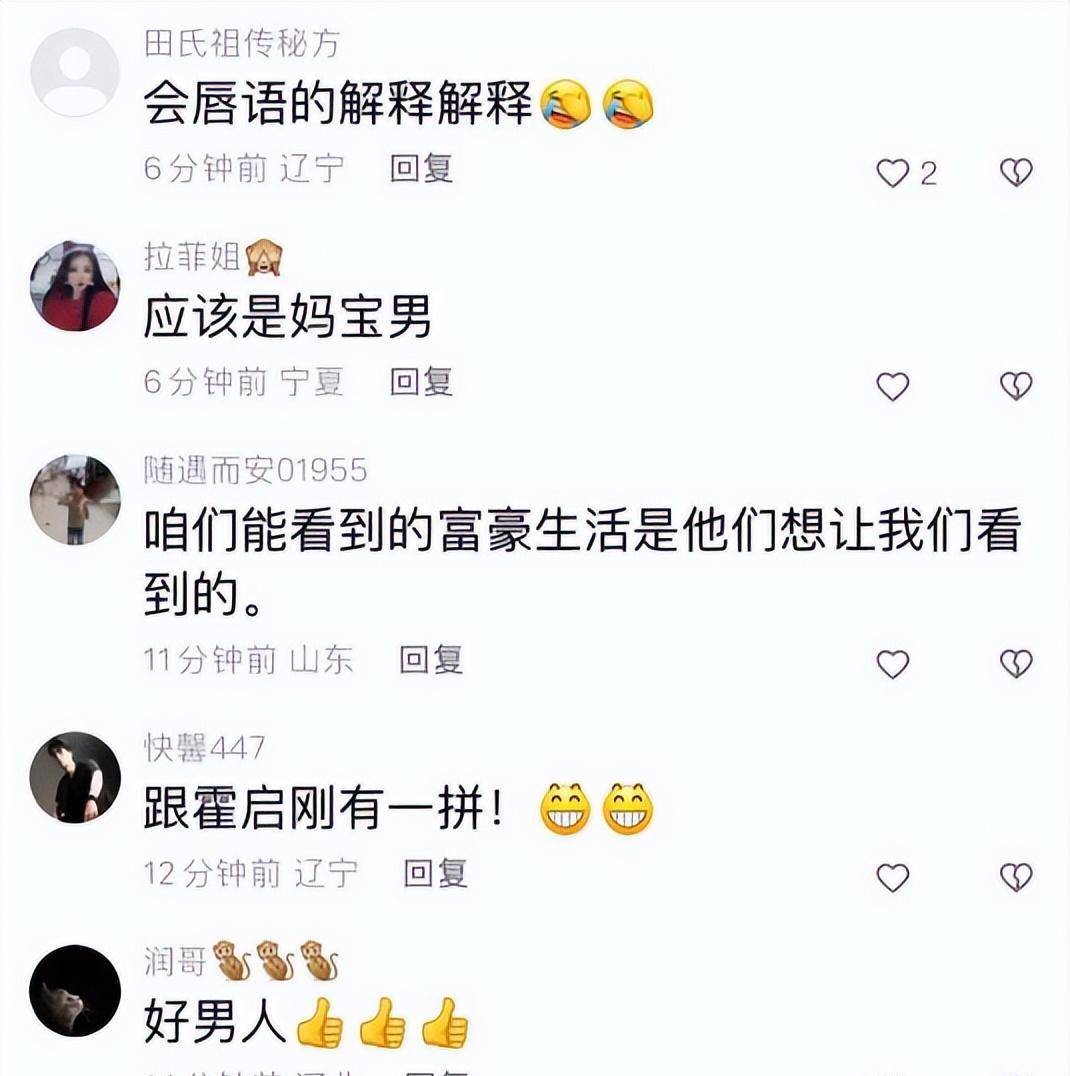Like 拉菲姐's comment about 妈宝男
Image resolution: width=1070 pixels, height=1076 pixels.
coord(893,387)
